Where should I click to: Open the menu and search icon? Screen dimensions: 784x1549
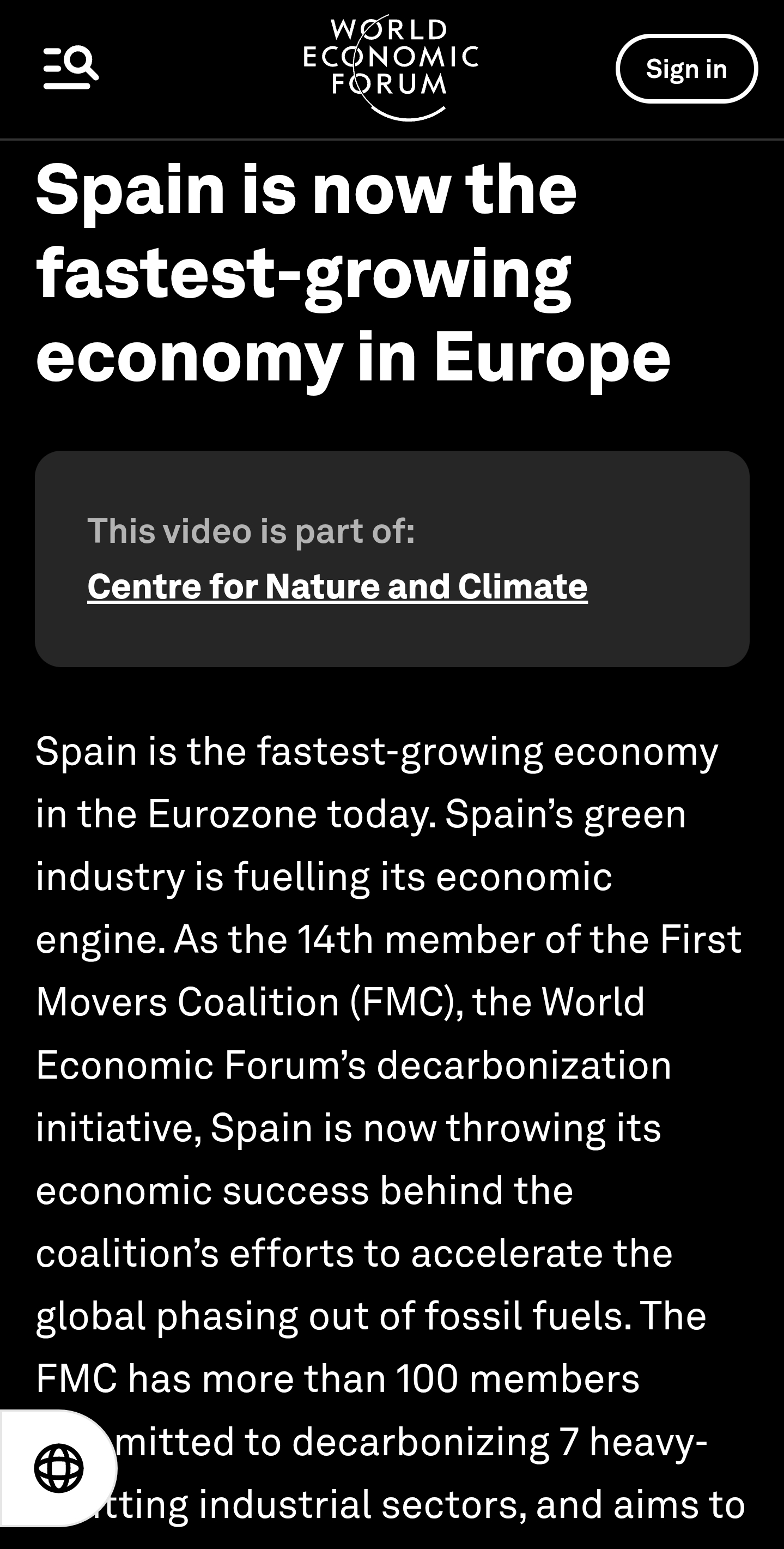point(71,68)
